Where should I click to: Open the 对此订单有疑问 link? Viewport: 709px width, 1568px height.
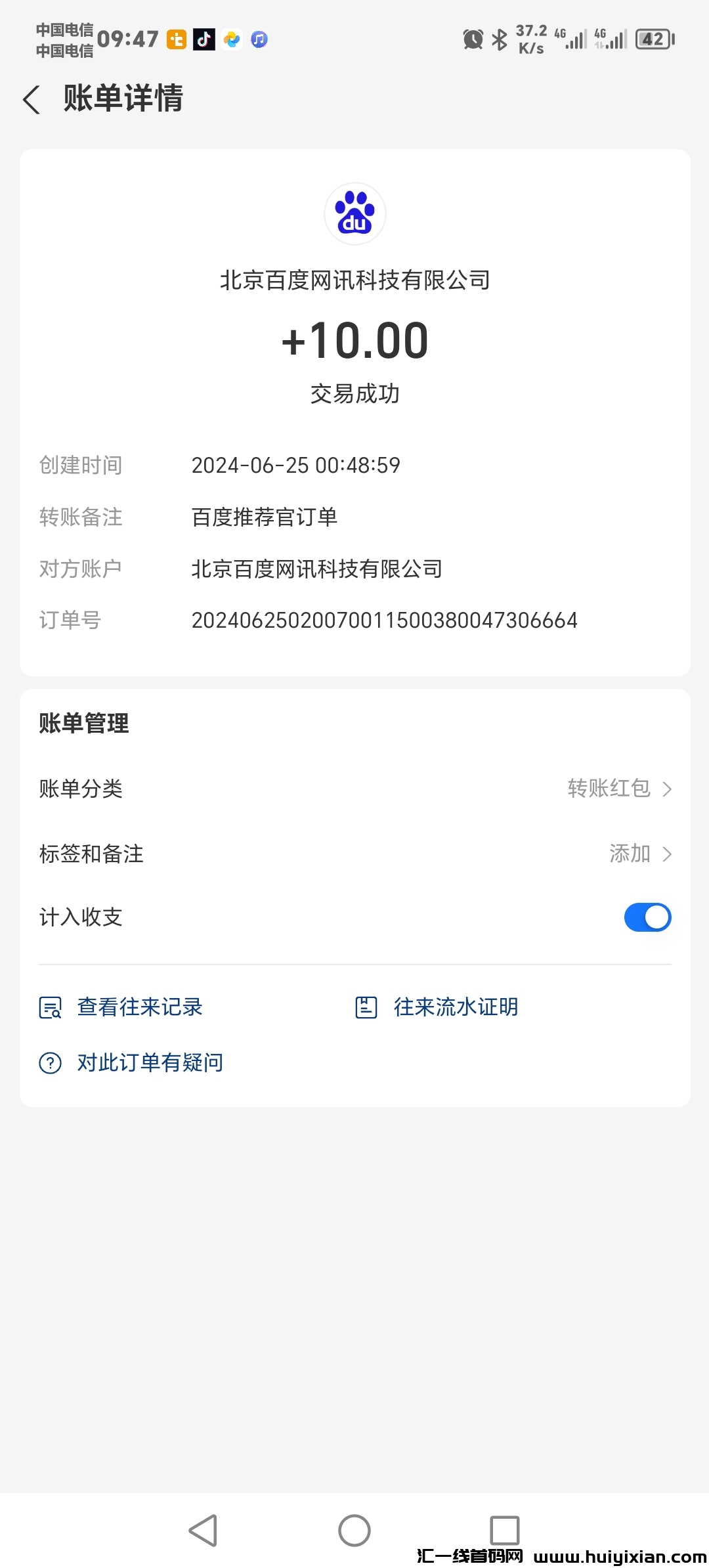150,1061
